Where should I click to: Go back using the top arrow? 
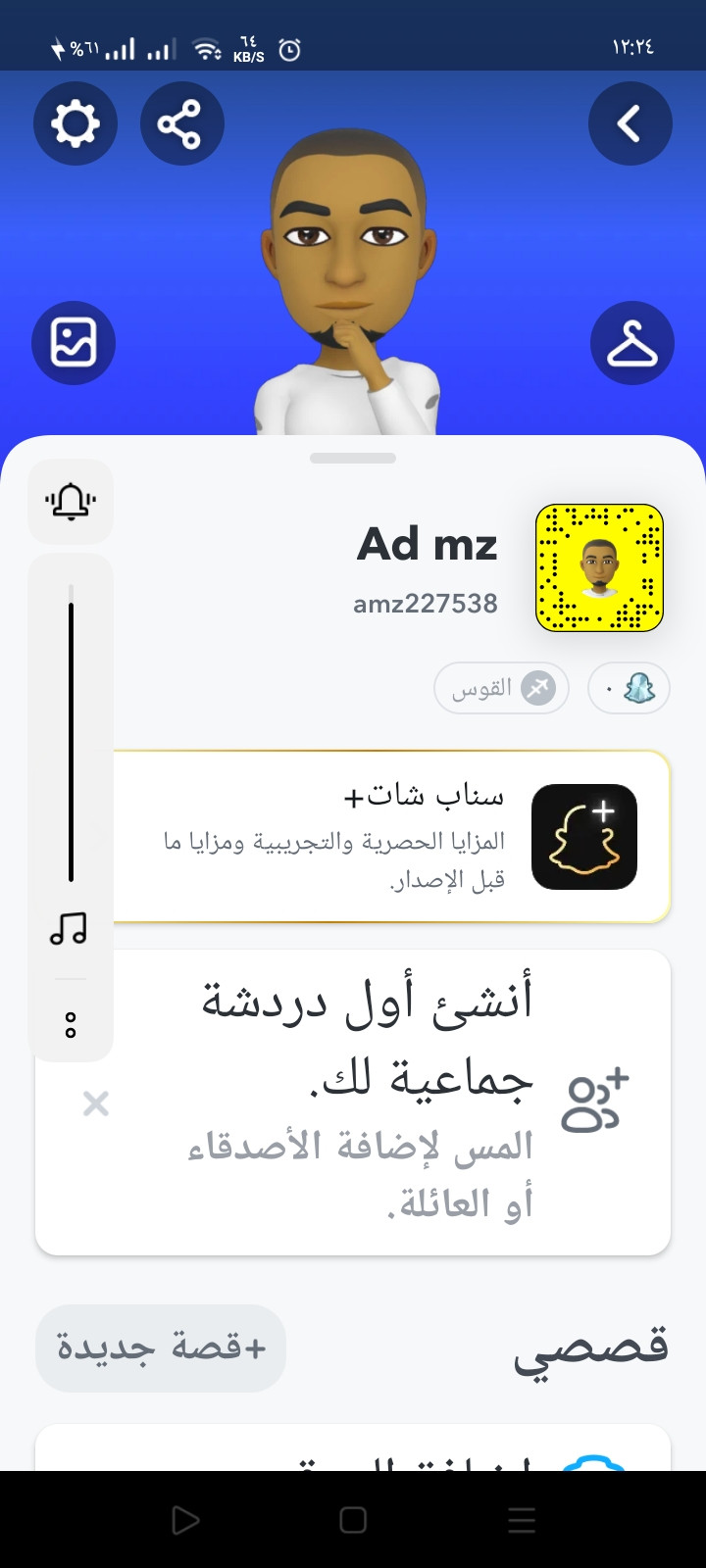coord(630,123)
